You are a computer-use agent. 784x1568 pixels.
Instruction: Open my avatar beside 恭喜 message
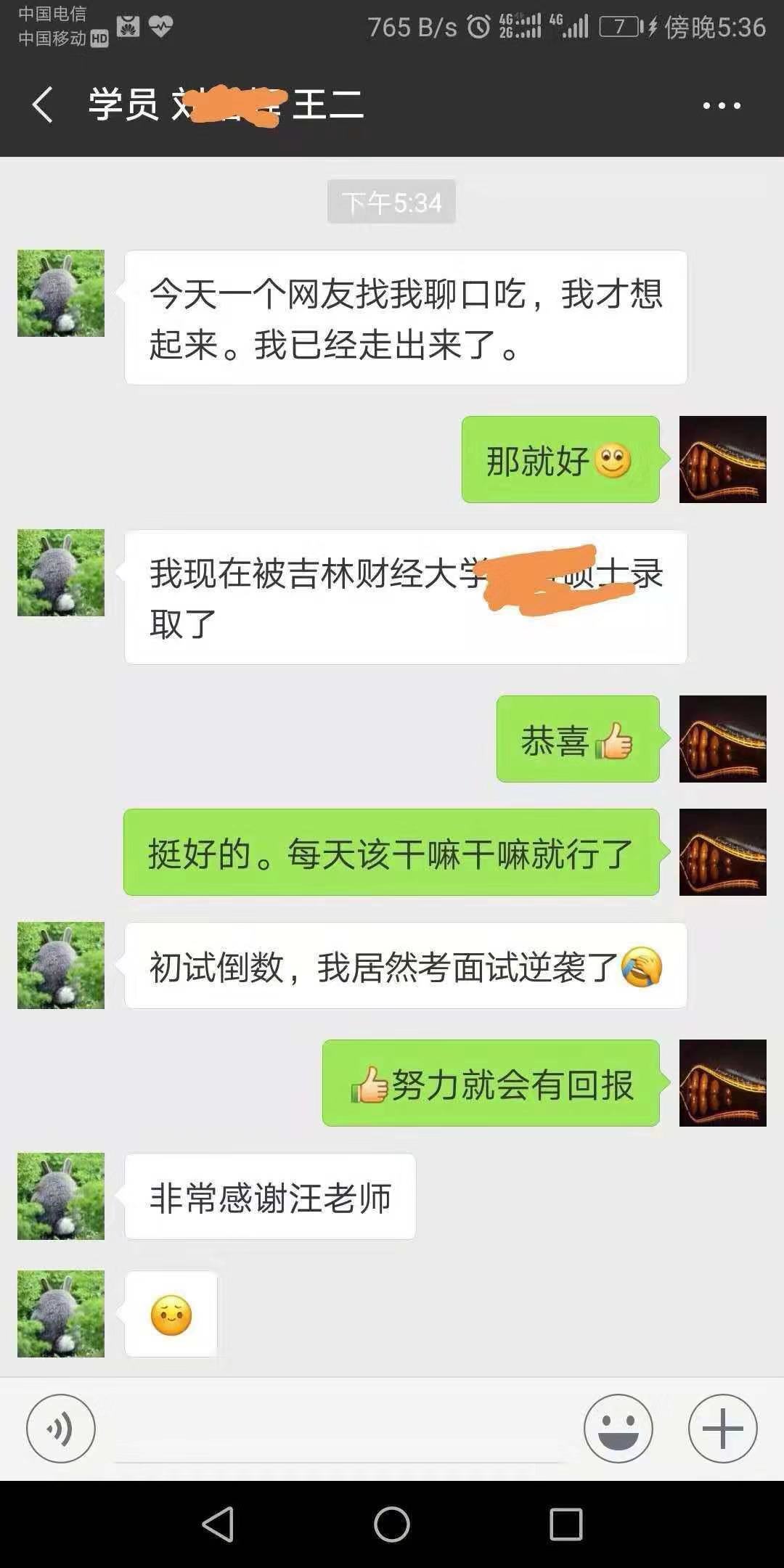point(722,739)
